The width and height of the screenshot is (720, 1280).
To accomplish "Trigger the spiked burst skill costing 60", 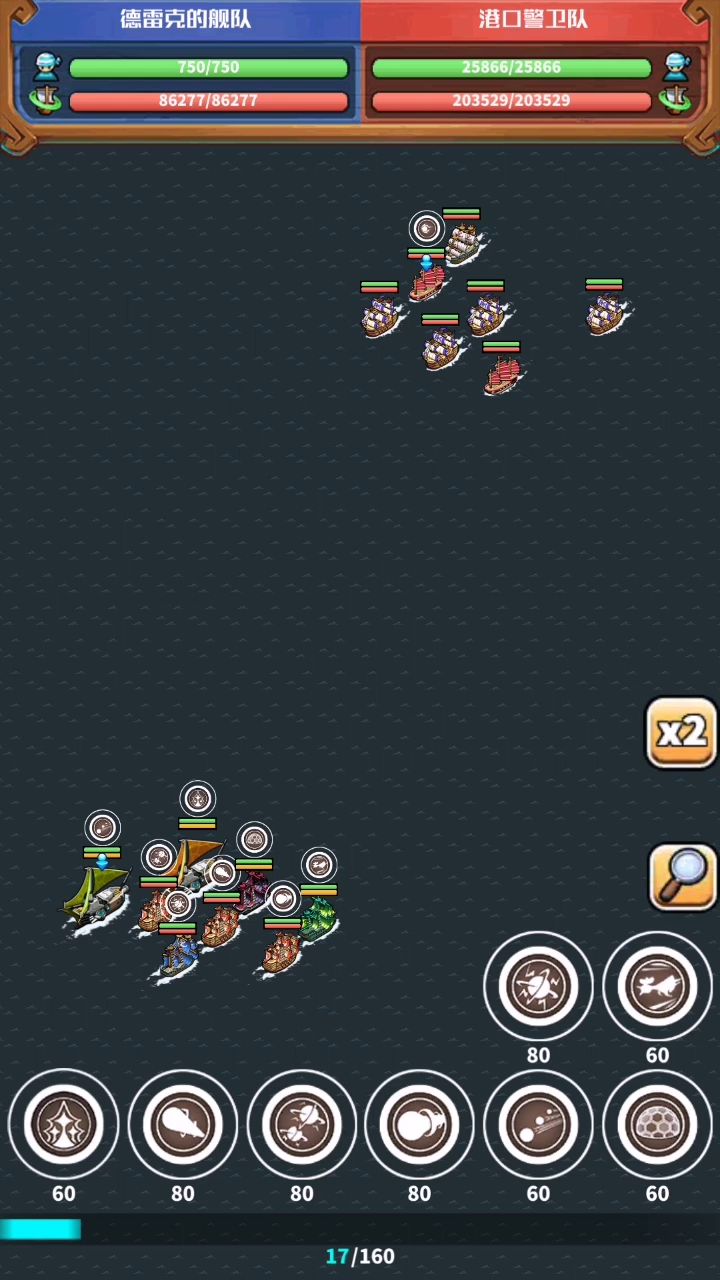I will [64, 1124].
